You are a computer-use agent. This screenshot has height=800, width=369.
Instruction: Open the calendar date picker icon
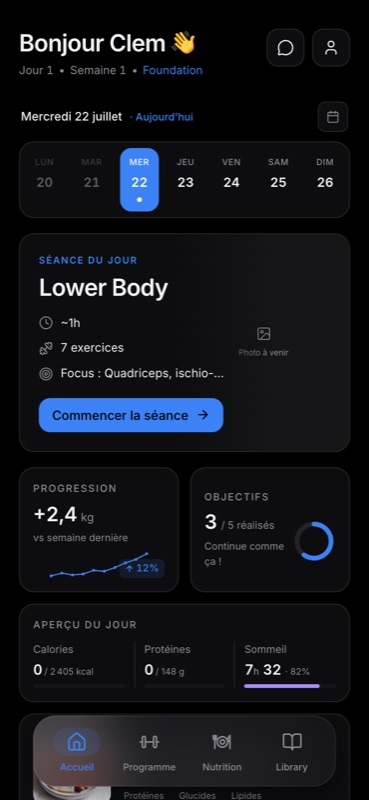(x=333, y=117)
